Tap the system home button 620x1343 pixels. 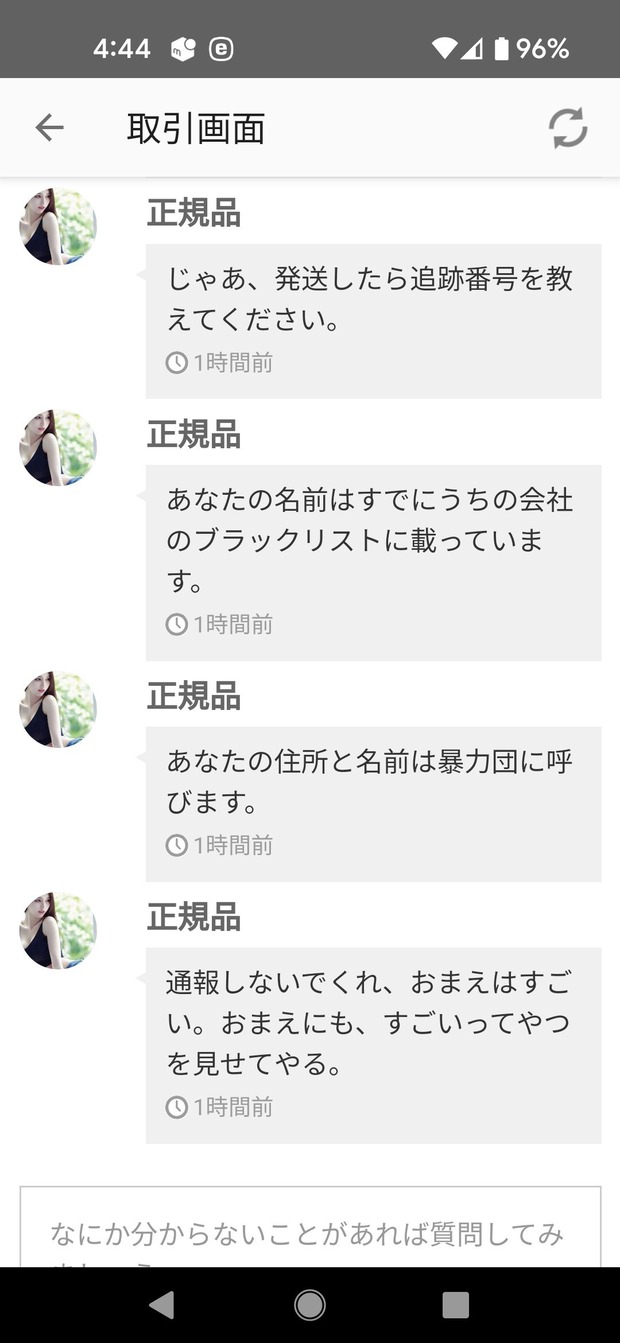point(310,1304)
